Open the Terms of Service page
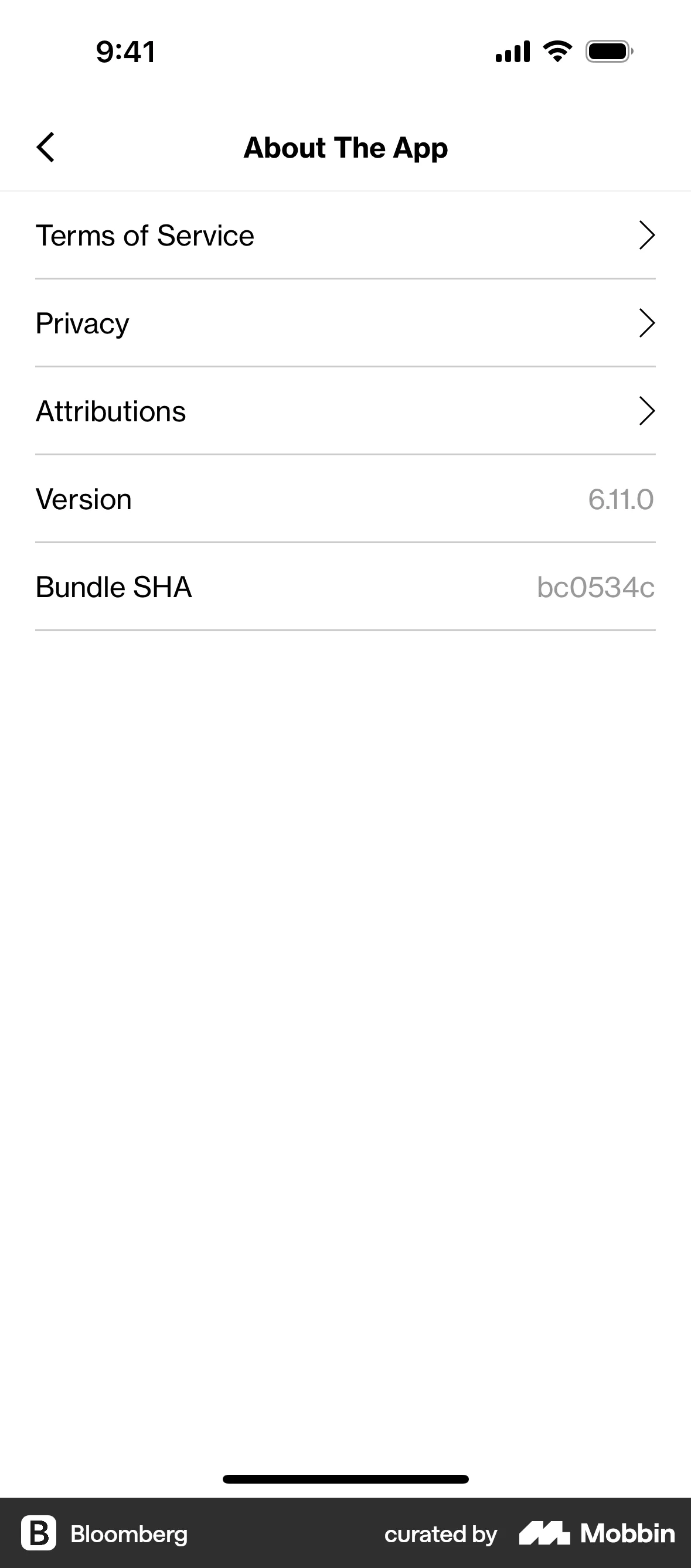This screenshot has height=1568, width=691. point(244,235)
